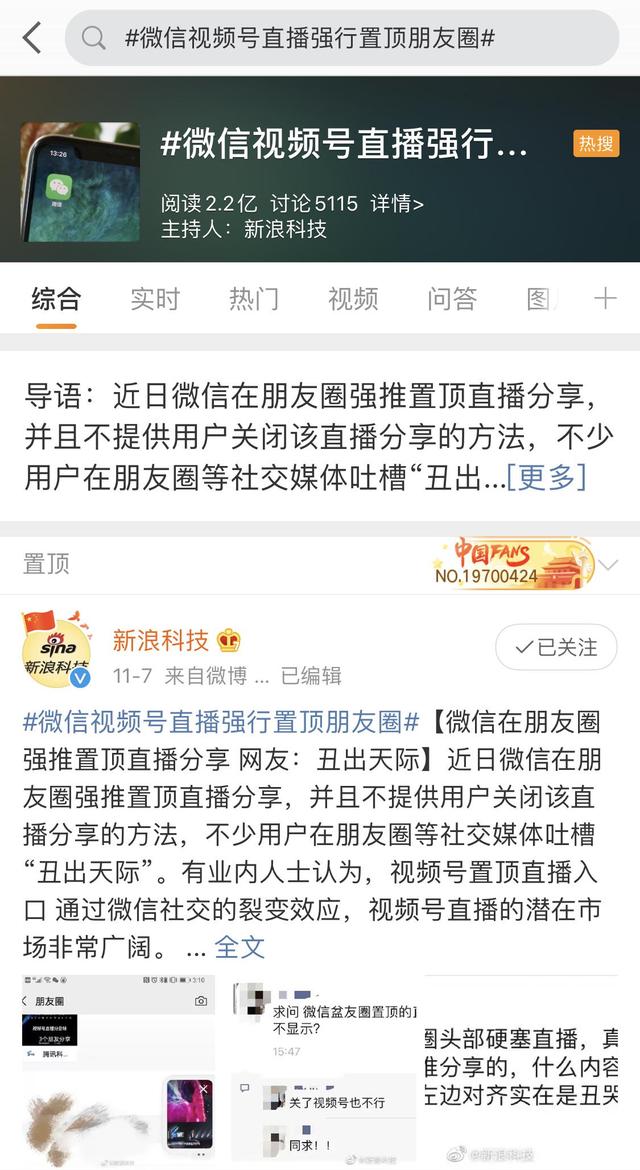Switch to the 问答 tab
Image resolution: width=640 pixels, height=1170 pixels.
(x=452, y=298)
